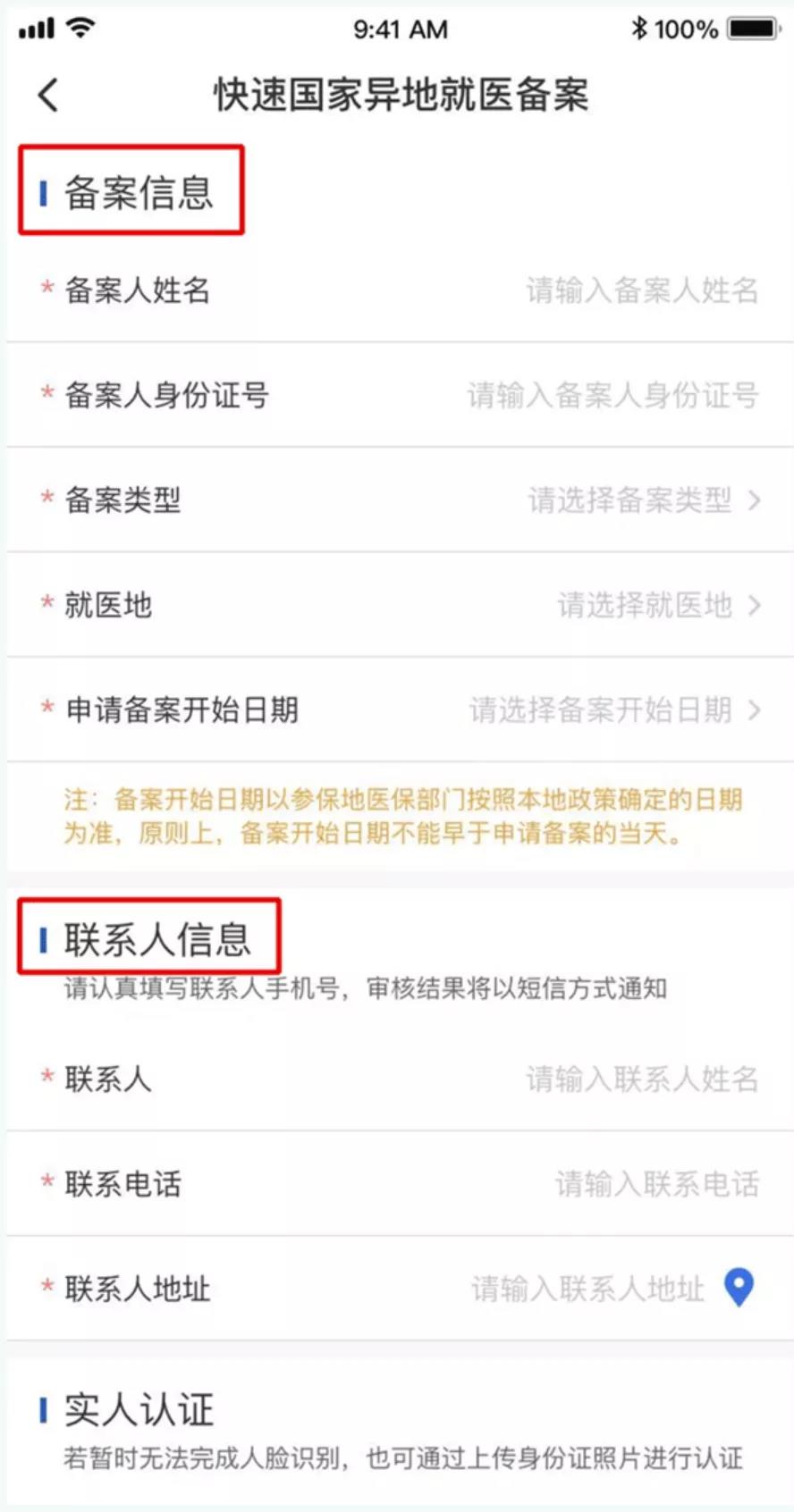This screenshot has height=1512, width=794.
Task: Tap the 联系电话 input field
Action: [655, 1185]
